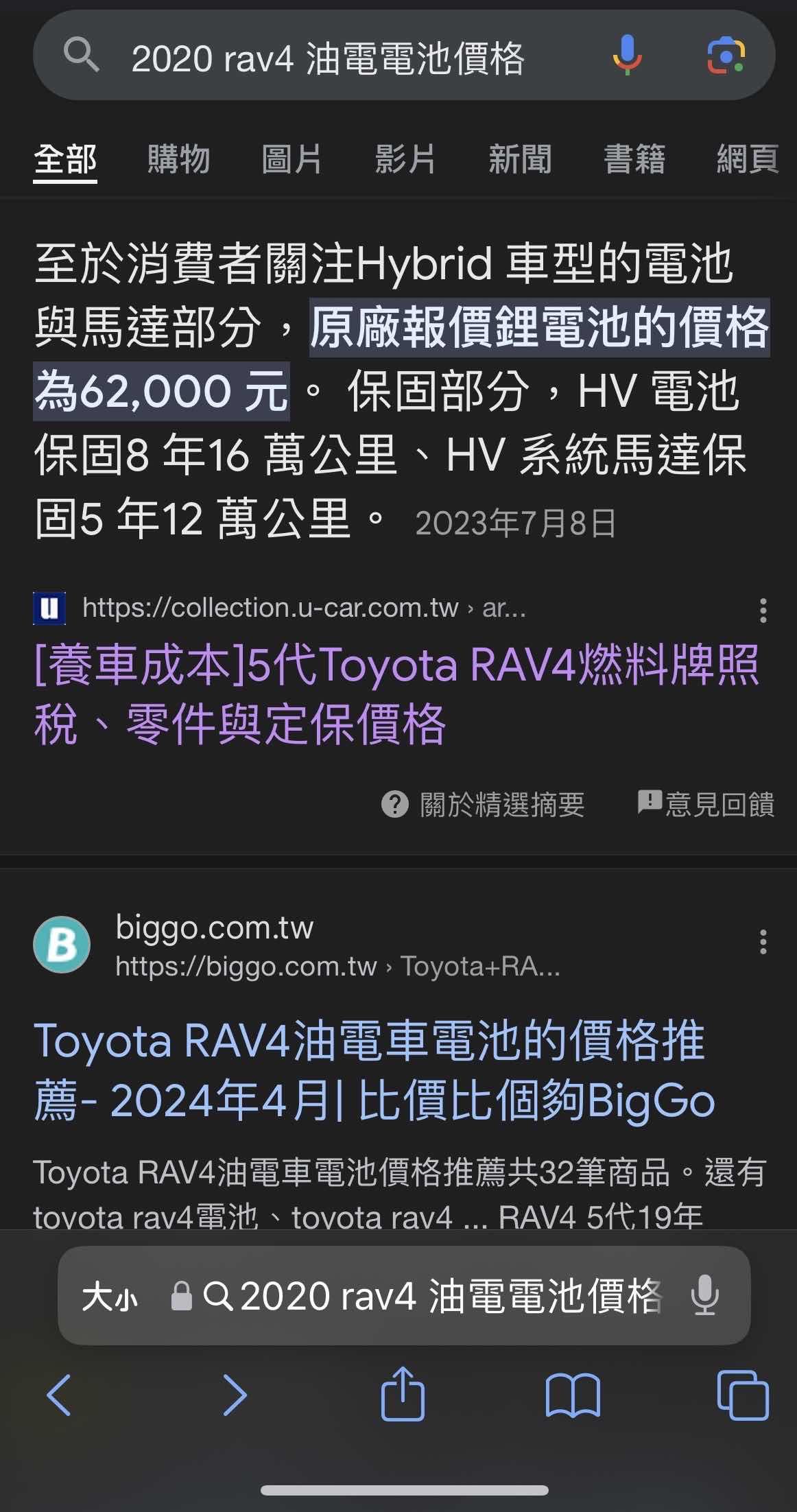Open overflow menu for the u-car result
The width and height of the screenshot is (797, 1512).
[x=763, y=611]
